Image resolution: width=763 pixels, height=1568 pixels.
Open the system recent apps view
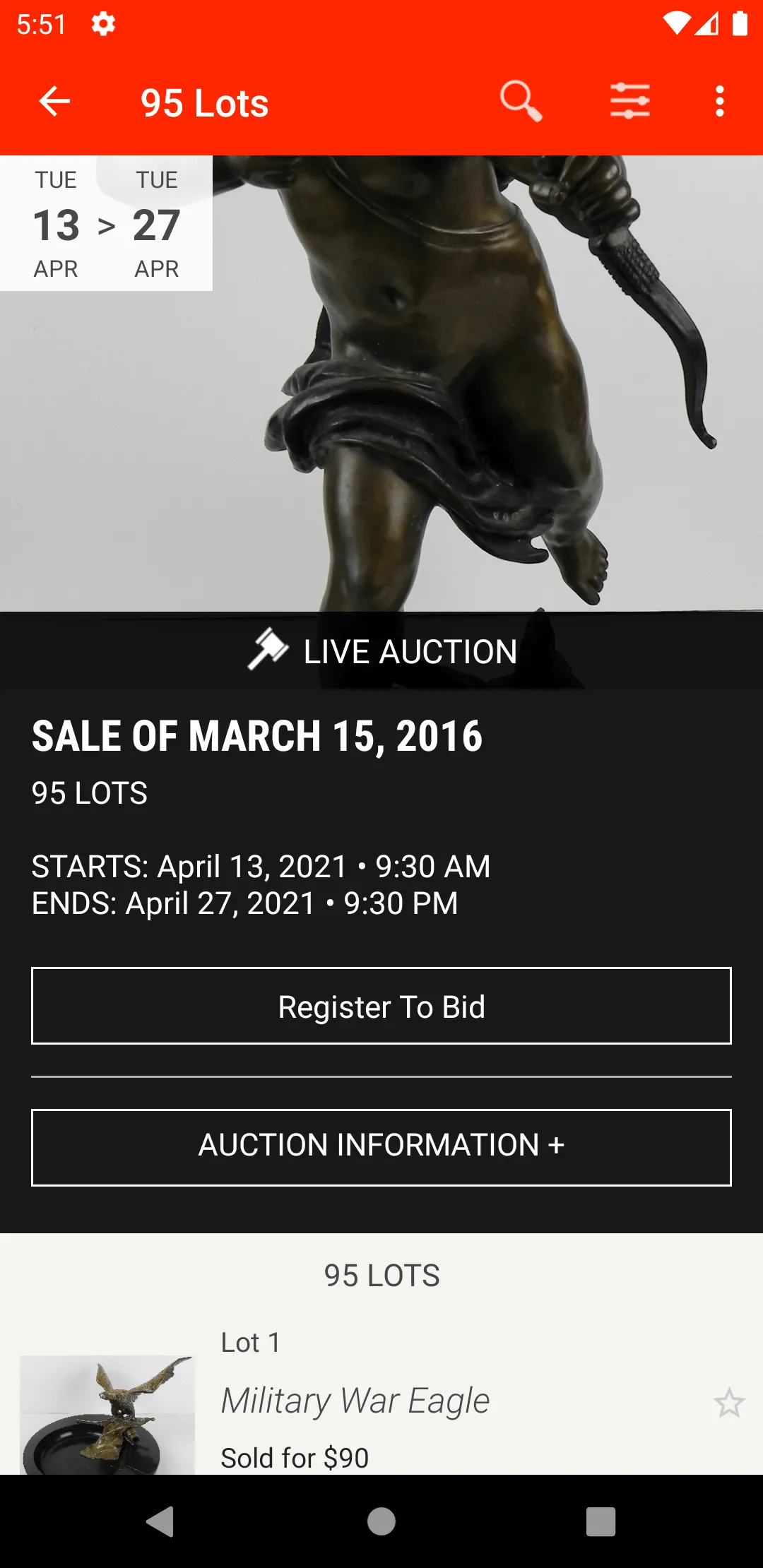point(601,1521)
